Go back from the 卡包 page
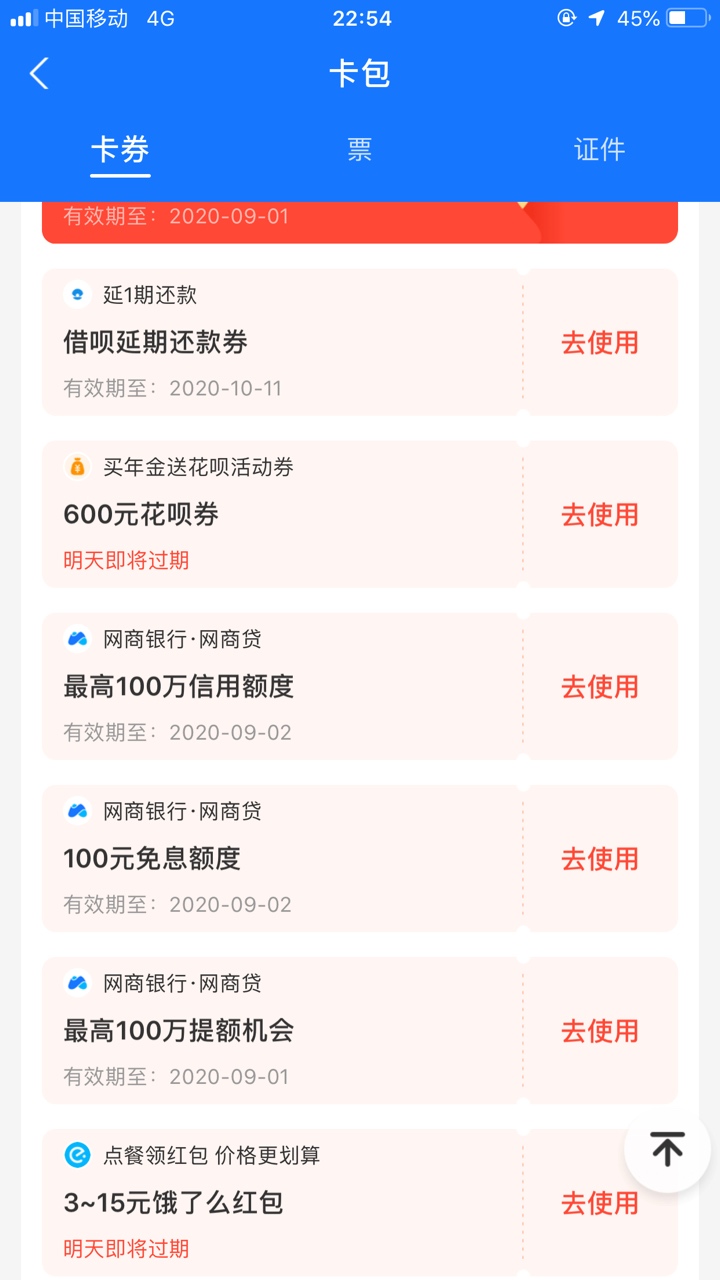720x1280 pixels. pos(39,74)
